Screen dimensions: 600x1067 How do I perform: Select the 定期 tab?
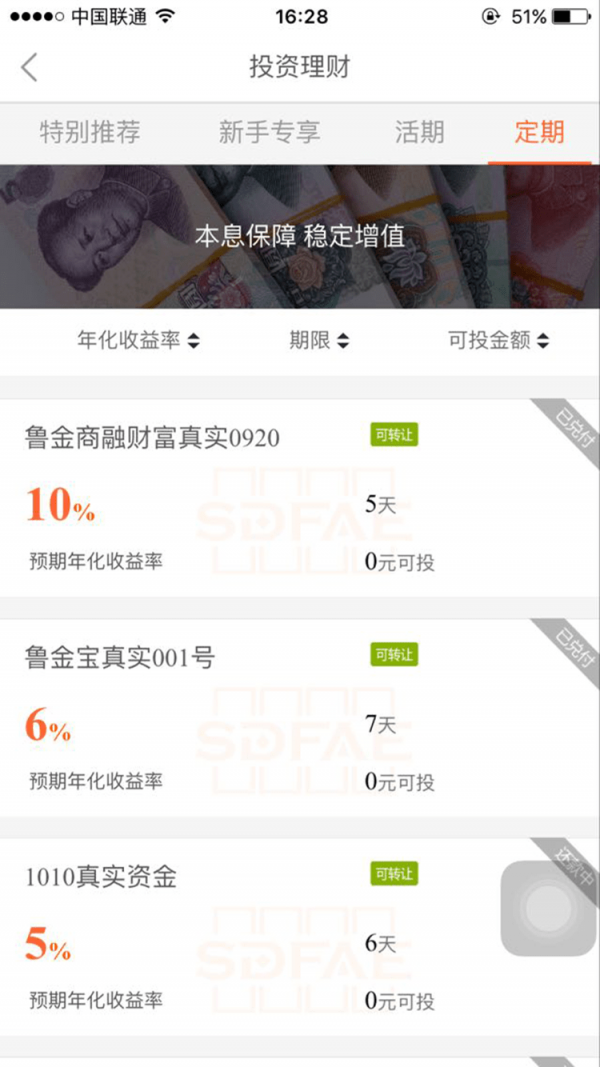[540, 132]
